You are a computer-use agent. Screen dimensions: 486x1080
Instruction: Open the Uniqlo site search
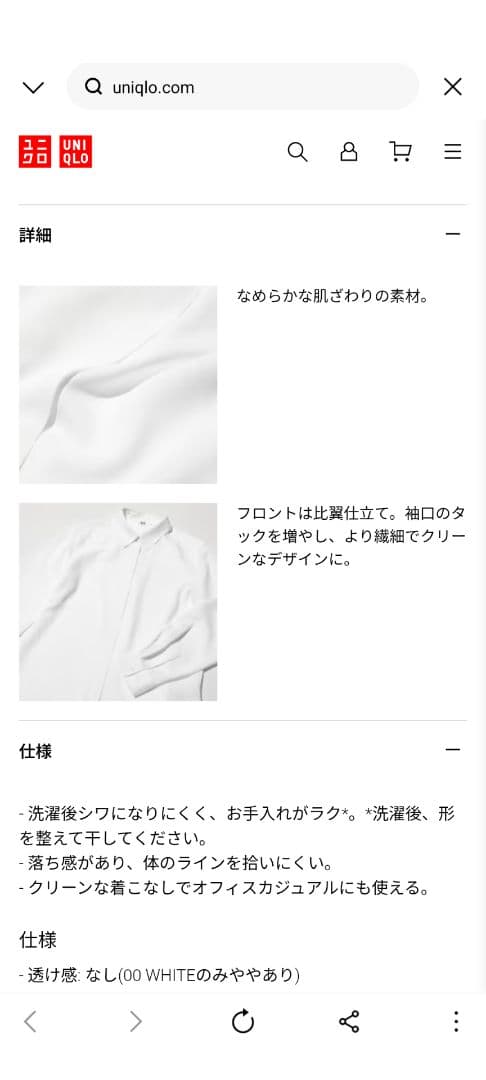click(297, 152)
